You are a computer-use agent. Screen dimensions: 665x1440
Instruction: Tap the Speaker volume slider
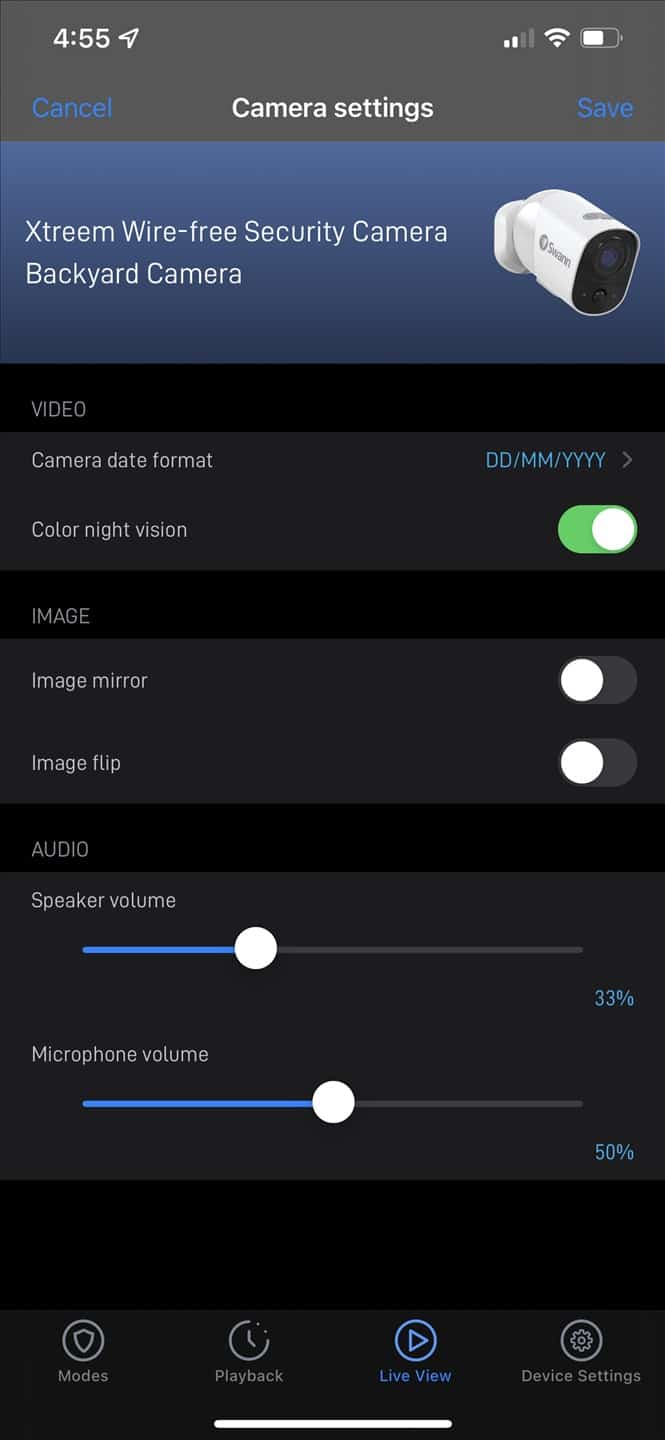pyautogui.click(x=332, y=949)
